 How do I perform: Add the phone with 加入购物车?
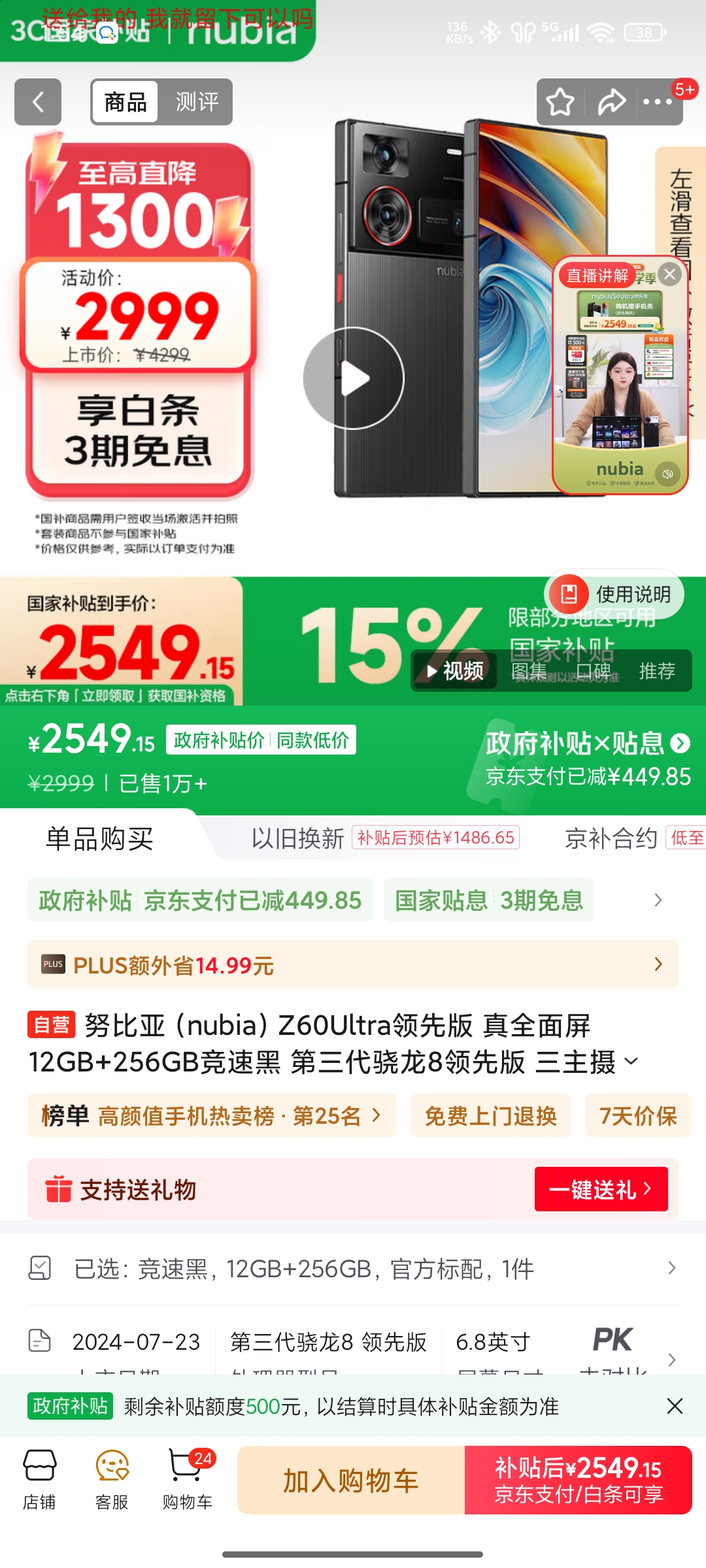point(351,1480)
